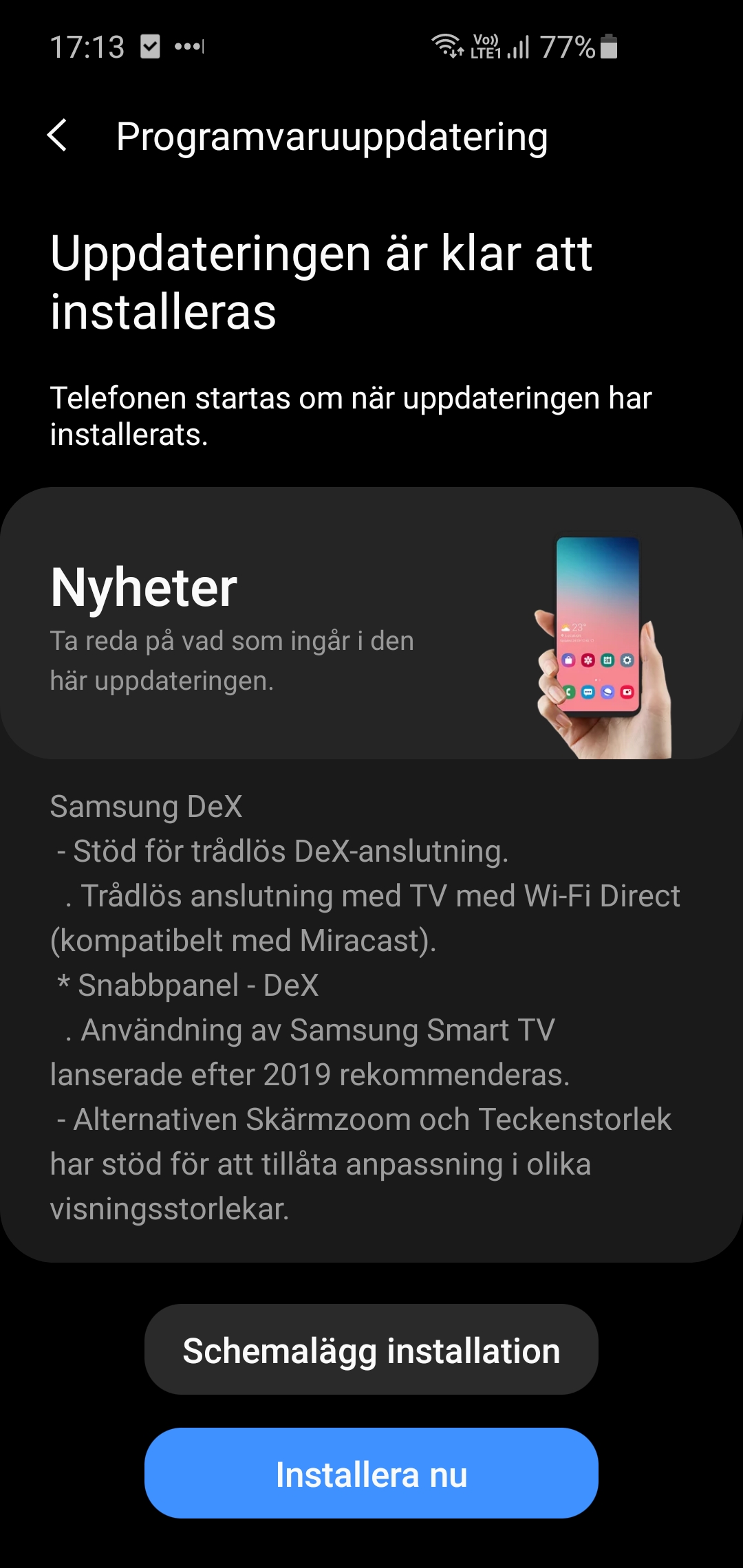Tap Schemalägg installation button
The height and width of the screenshot is (1568, 743).
pyautogui.click(x=371, y=1350)
